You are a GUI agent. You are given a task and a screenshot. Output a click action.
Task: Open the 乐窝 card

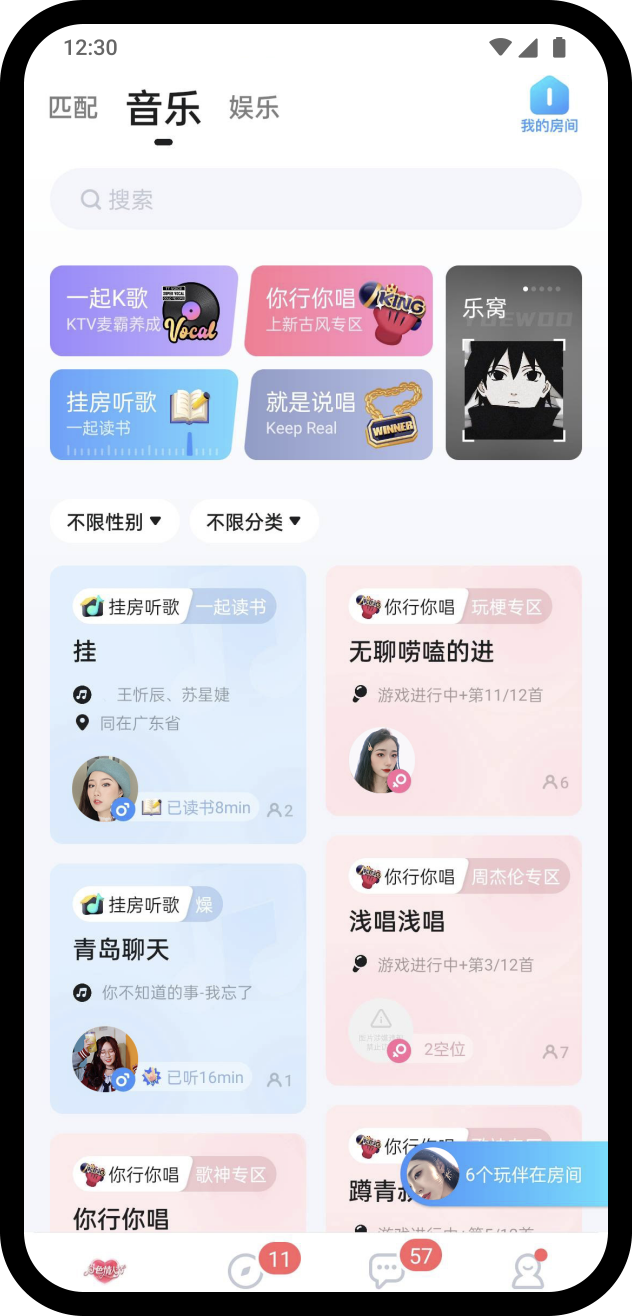pos(514,362)
